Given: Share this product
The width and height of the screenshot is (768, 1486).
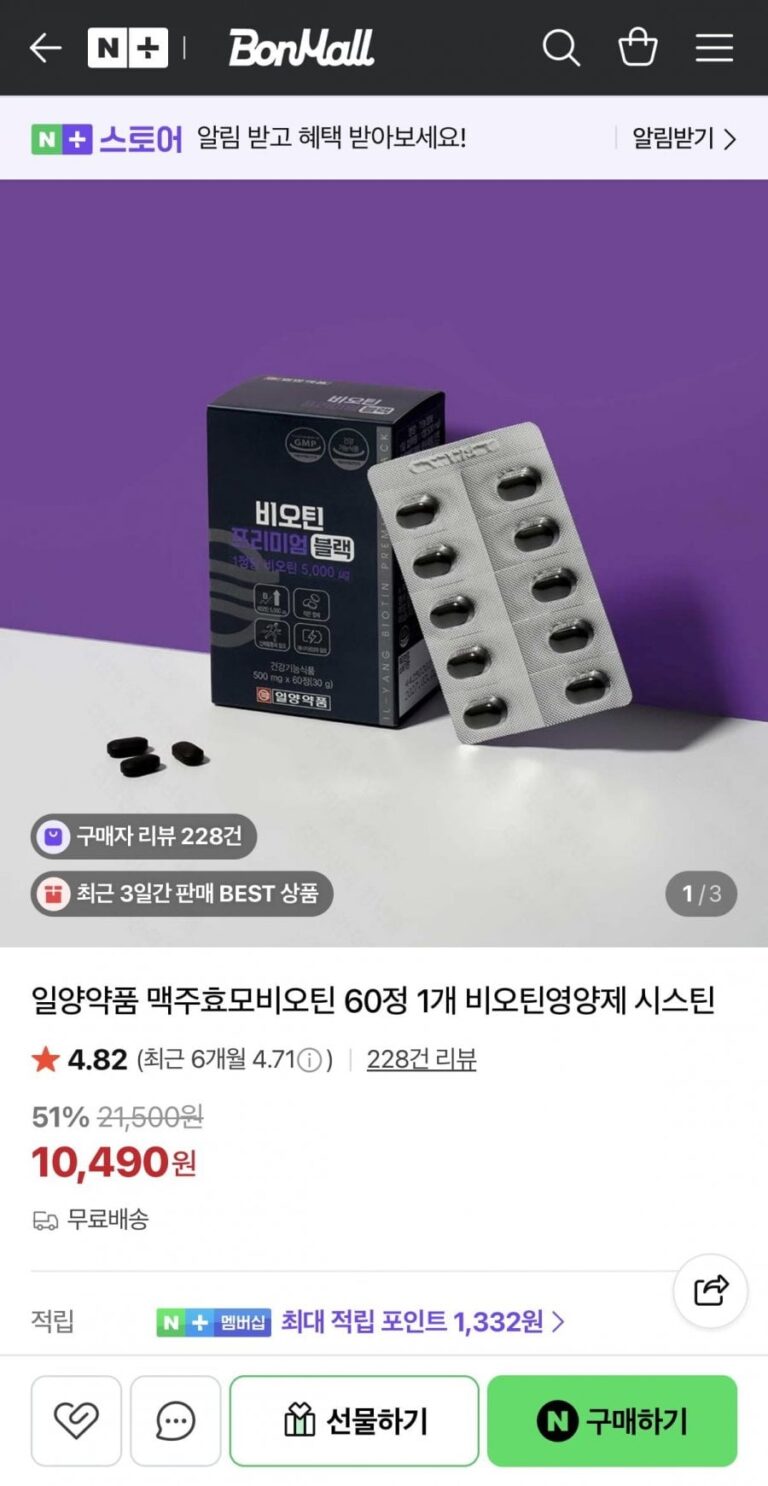Looking at the screenshot, I should [x=710, y=1290].
